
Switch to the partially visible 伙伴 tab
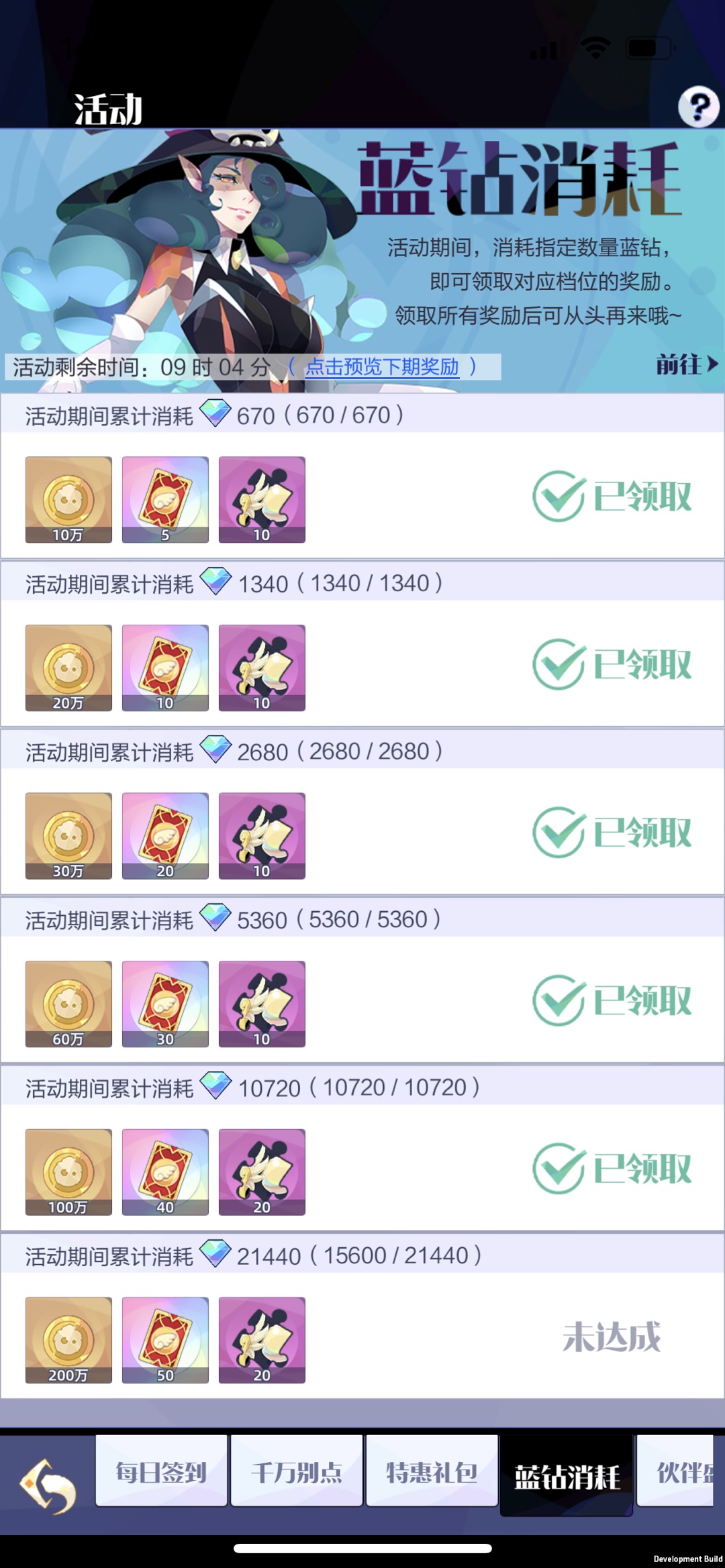click(678, 1471)
